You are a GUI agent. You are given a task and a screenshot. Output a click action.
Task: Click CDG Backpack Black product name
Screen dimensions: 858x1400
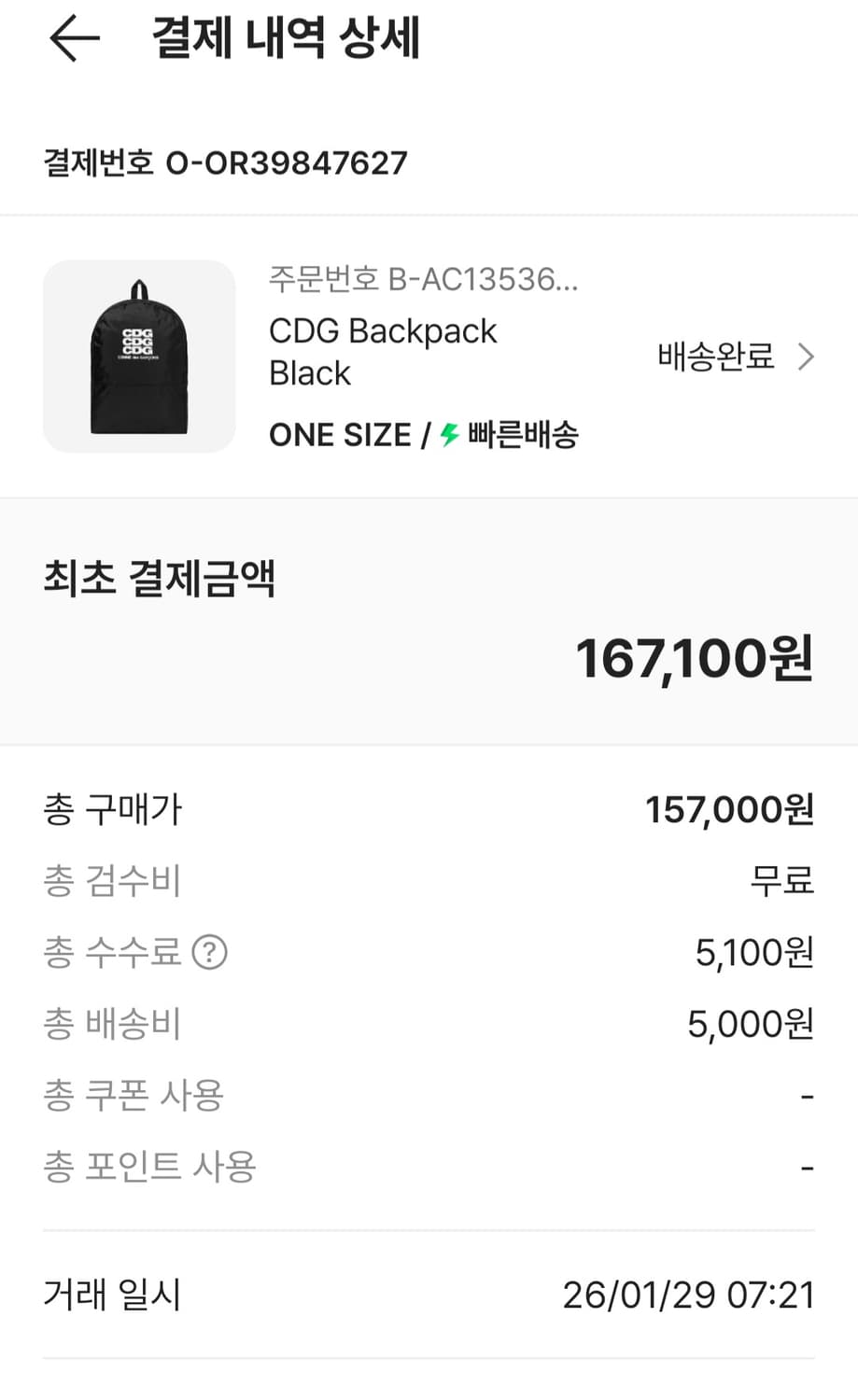click(x=383, y=352)
